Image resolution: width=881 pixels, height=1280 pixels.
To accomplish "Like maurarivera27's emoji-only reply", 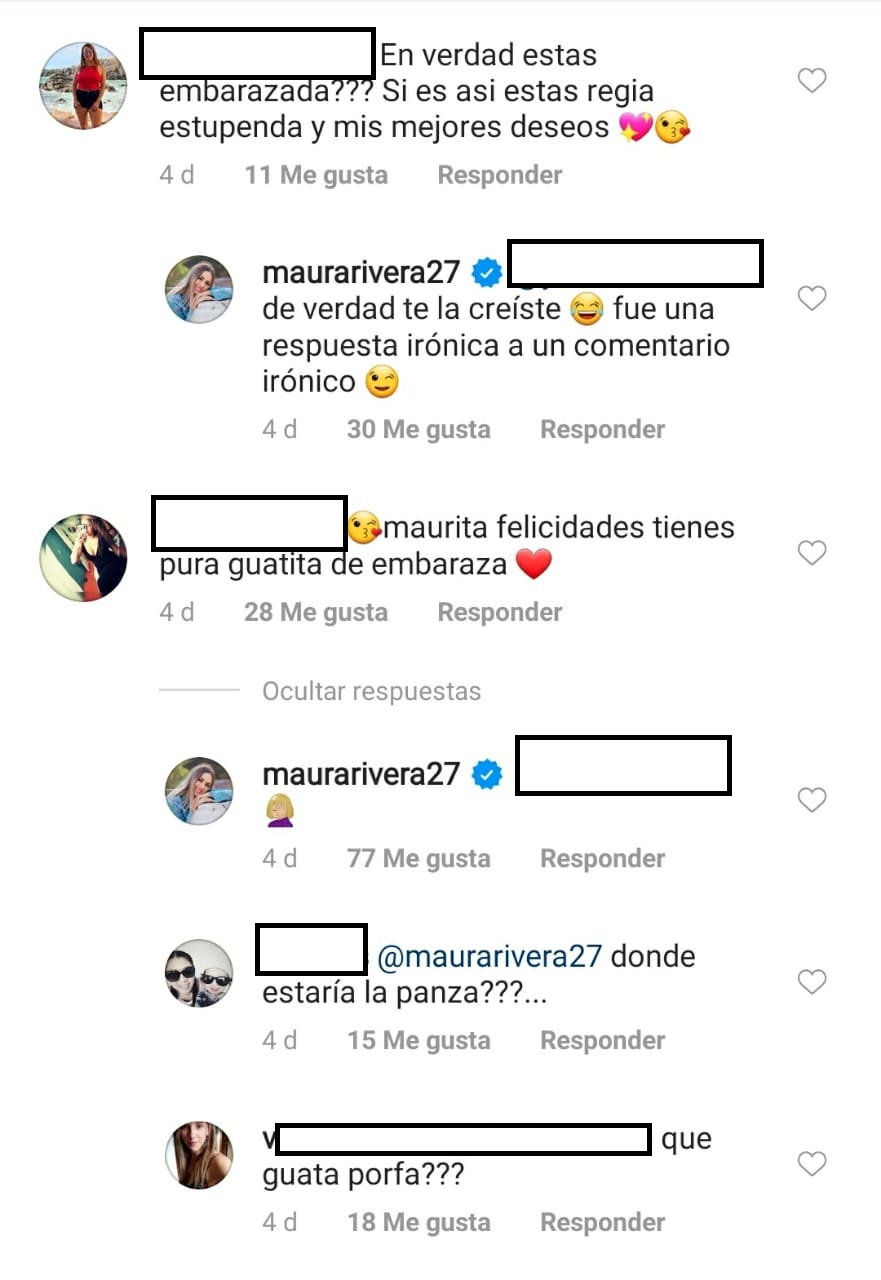I will point(812,800).
